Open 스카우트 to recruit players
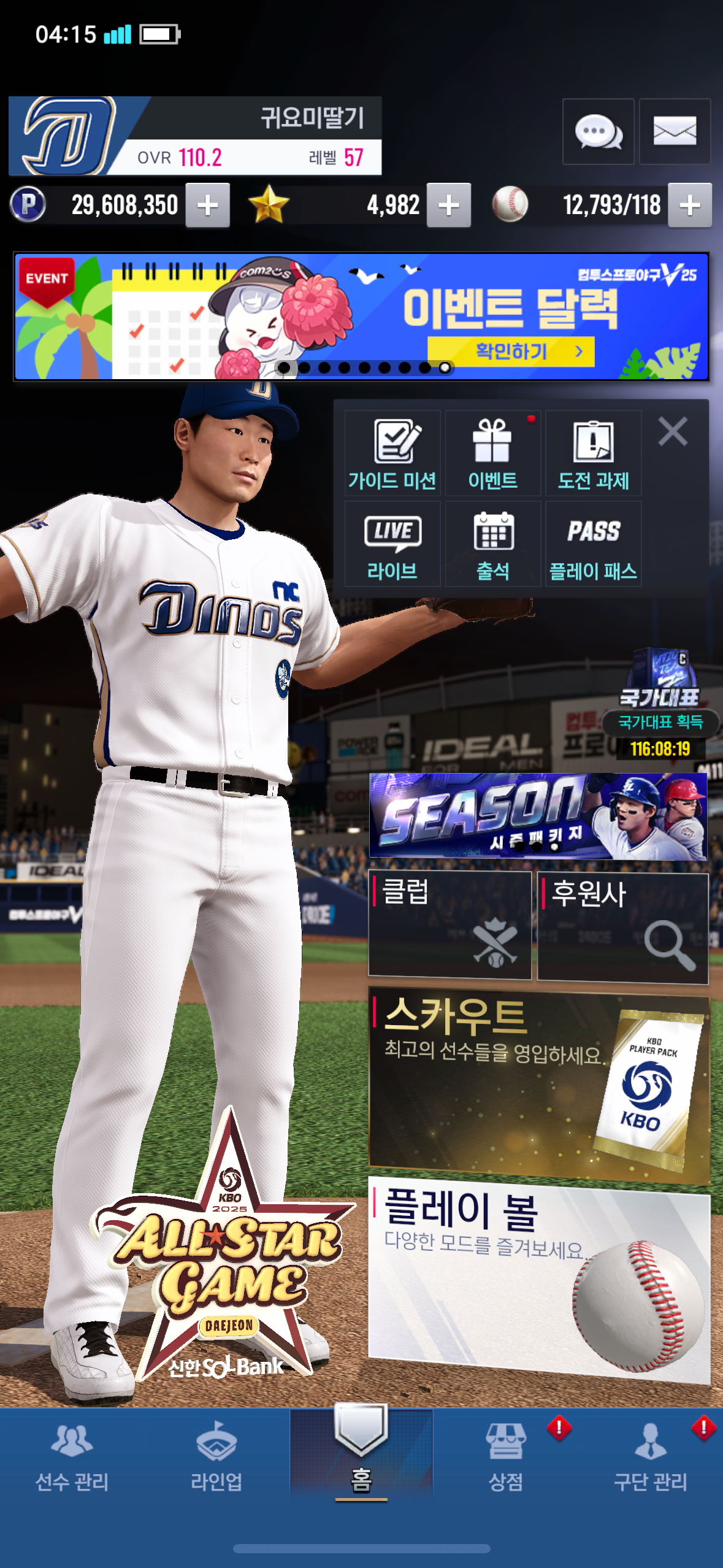This screenshot has height=1568, width=723. pyautogui.click(x=539, y=1085)
